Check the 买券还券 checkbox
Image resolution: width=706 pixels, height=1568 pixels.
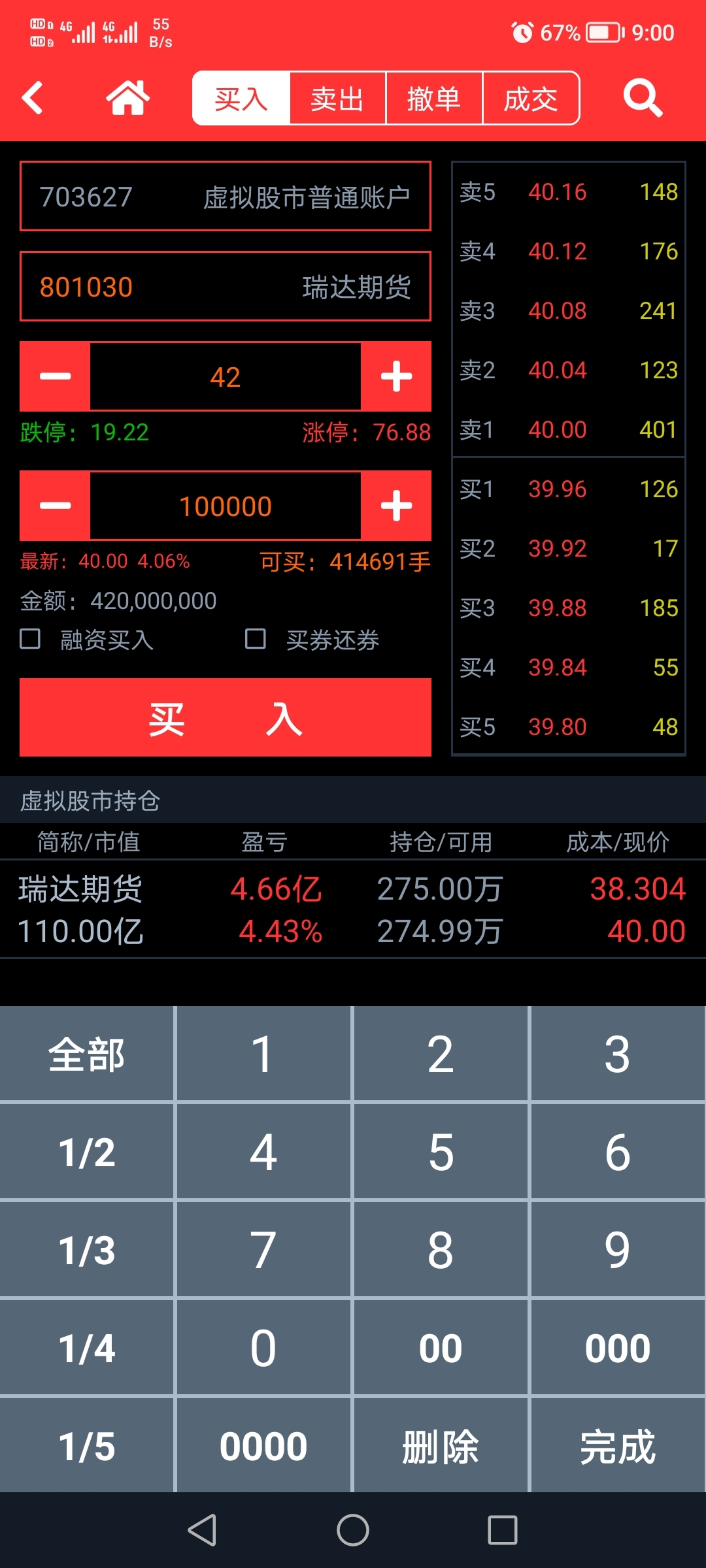click(x=255, y=639)
